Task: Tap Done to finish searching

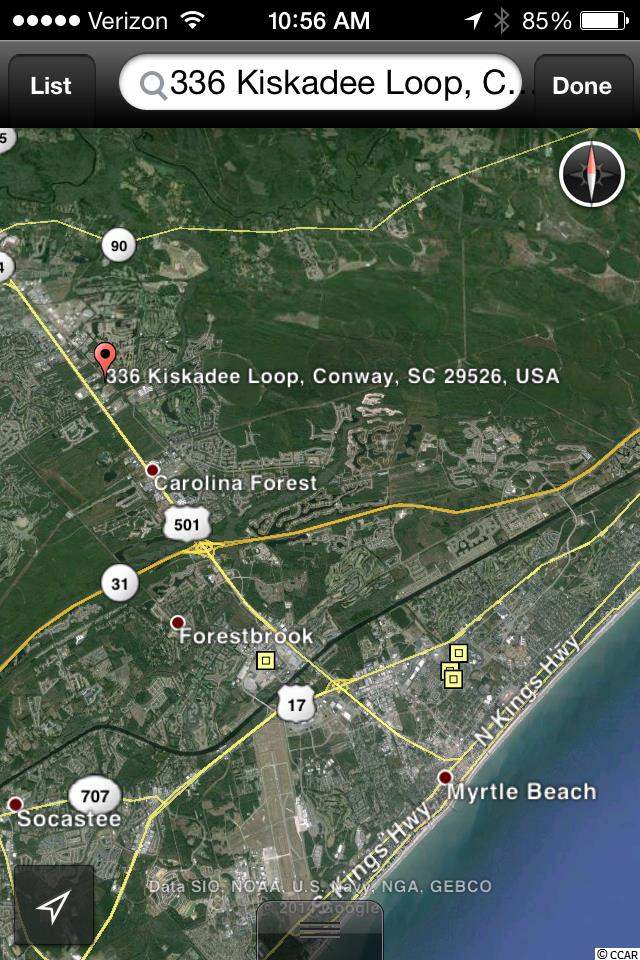Action: 581,86
